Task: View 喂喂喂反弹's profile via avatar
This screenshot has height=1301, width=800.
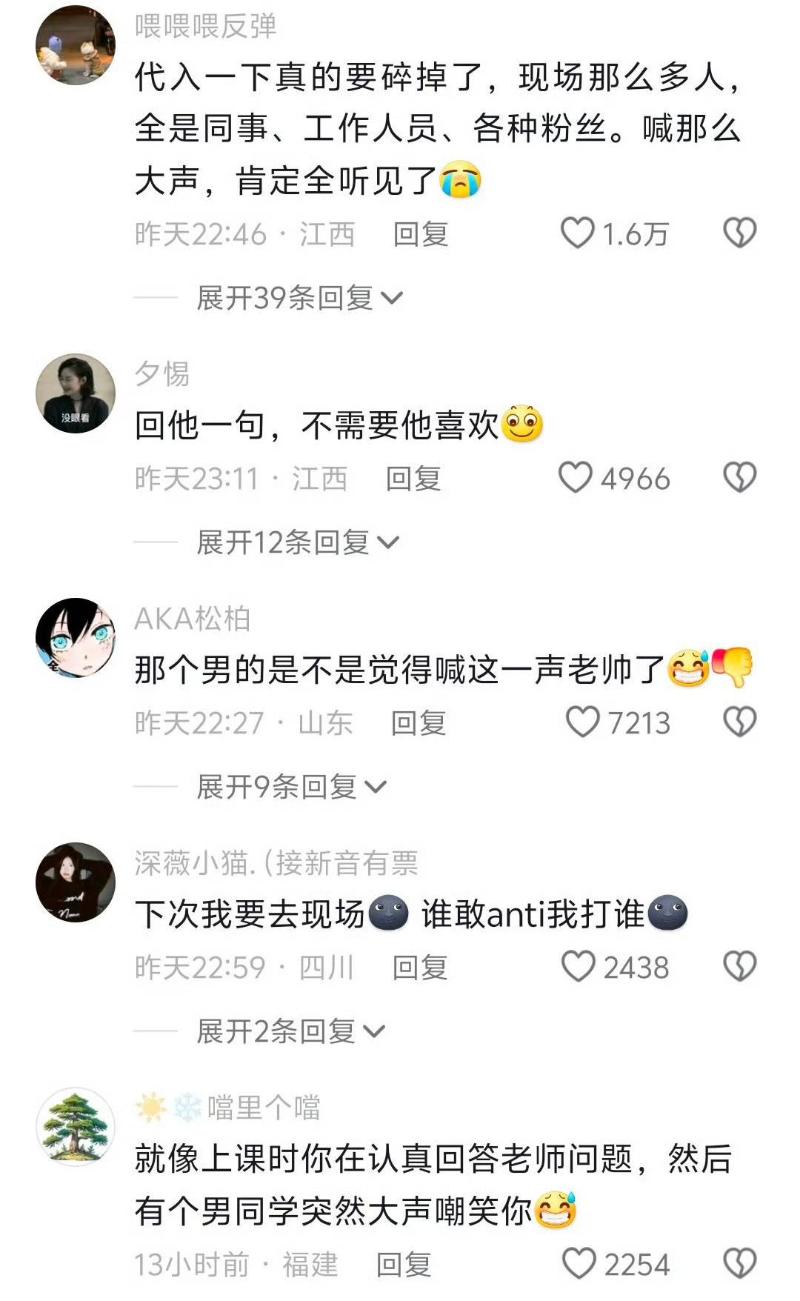Action: pyautogui.click(x=76, y=44)
